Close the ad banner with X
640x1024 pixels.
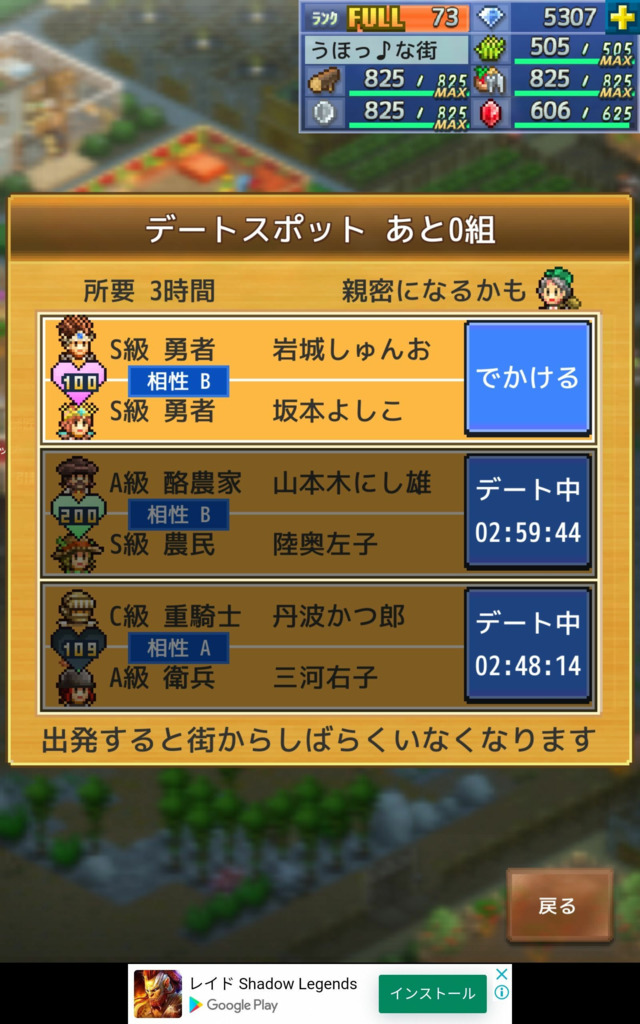(x=502, y=974)
